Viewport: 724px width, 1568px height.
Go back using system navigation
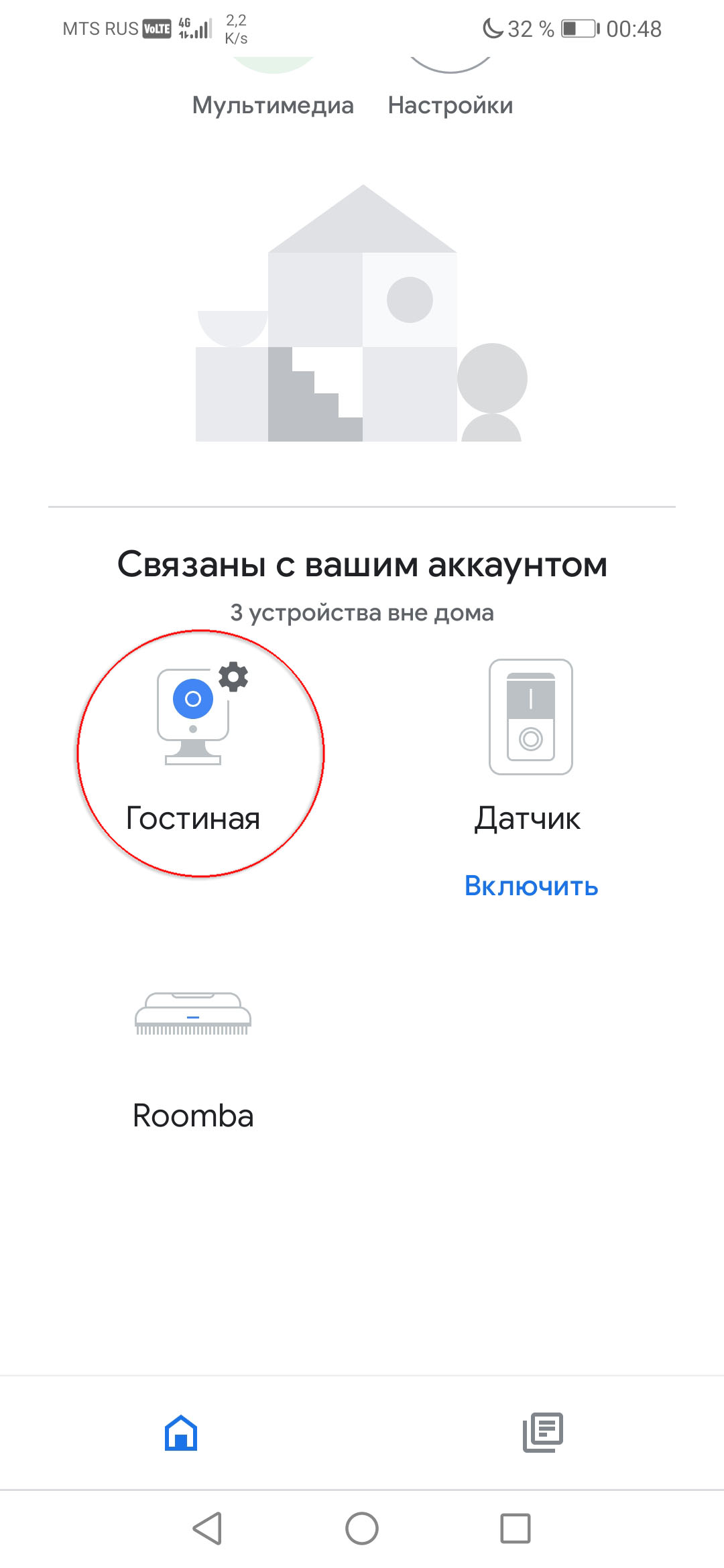tap(207, 1528)
